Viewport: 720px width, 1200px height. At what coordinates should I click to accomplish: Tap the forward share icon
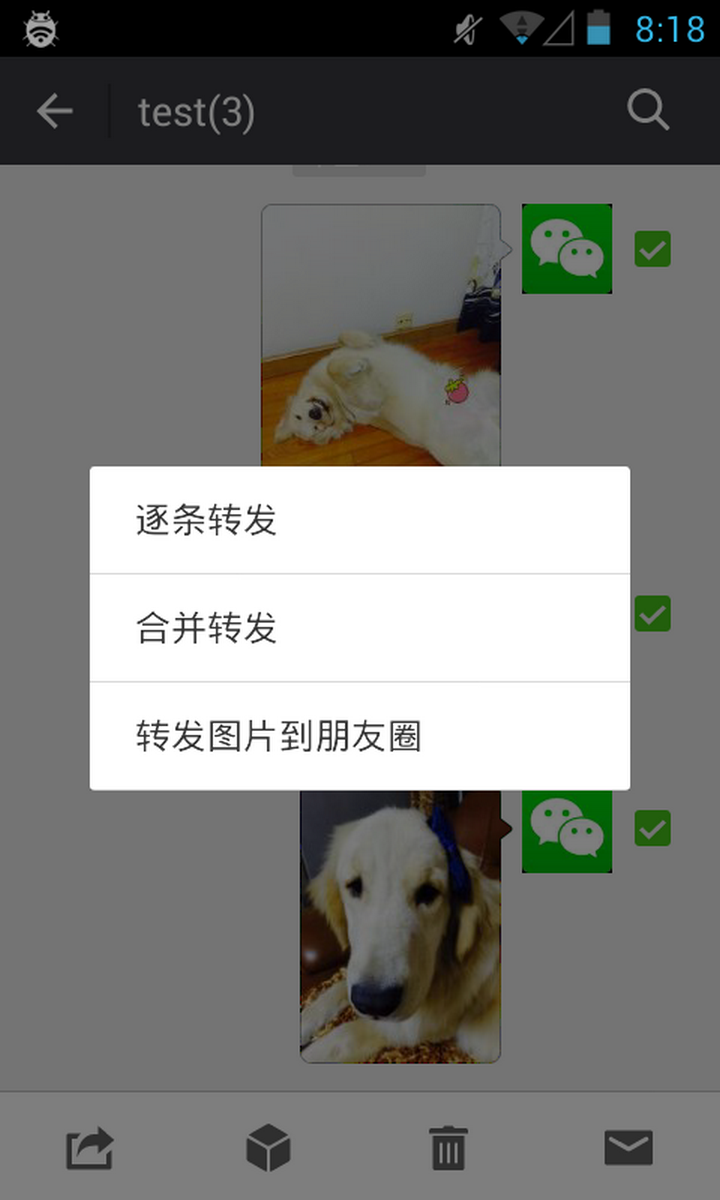pyautogui.click(x=90, y=1148)
